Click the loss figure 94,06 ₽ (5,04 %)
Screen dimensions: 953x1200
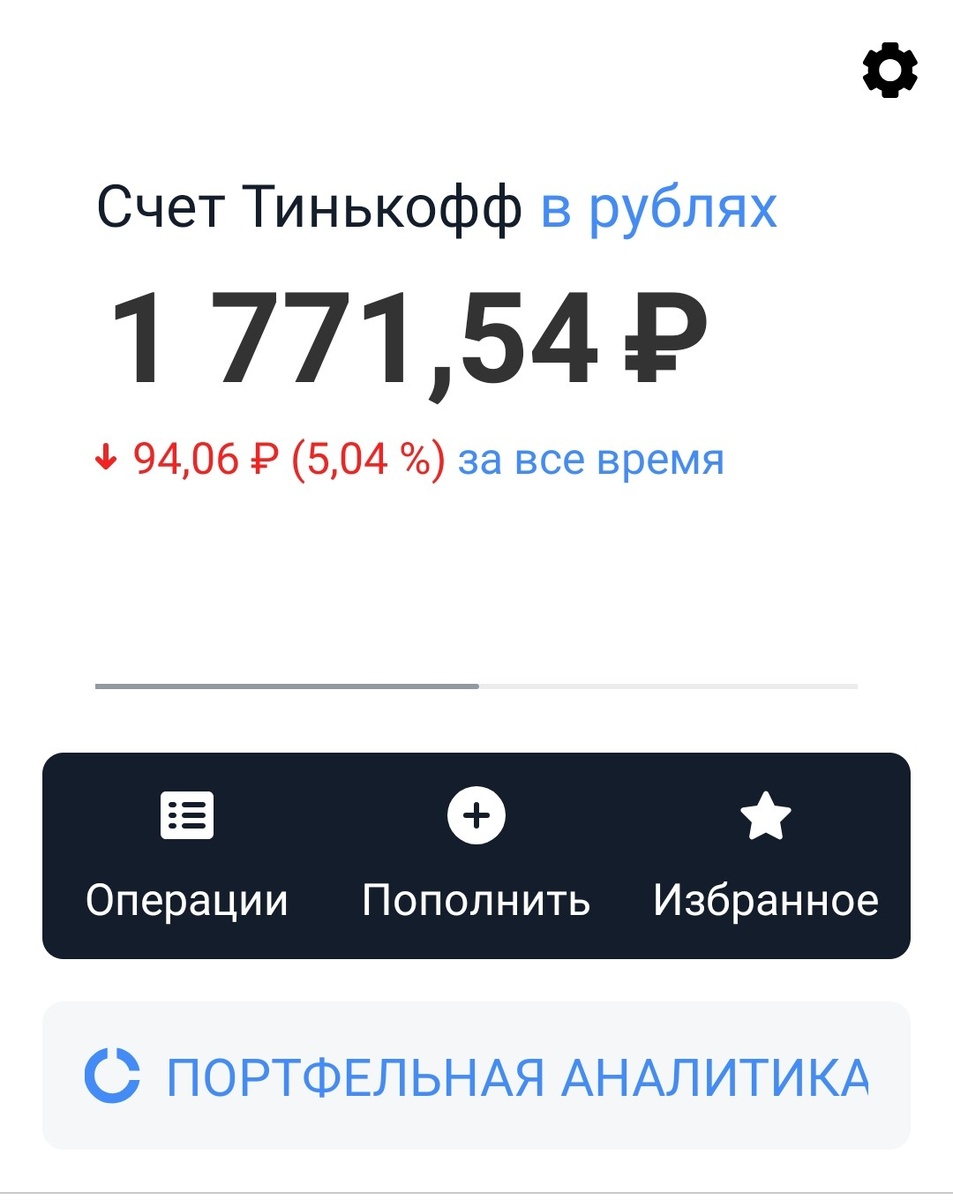pyautogui.click(x=290, y=458)
